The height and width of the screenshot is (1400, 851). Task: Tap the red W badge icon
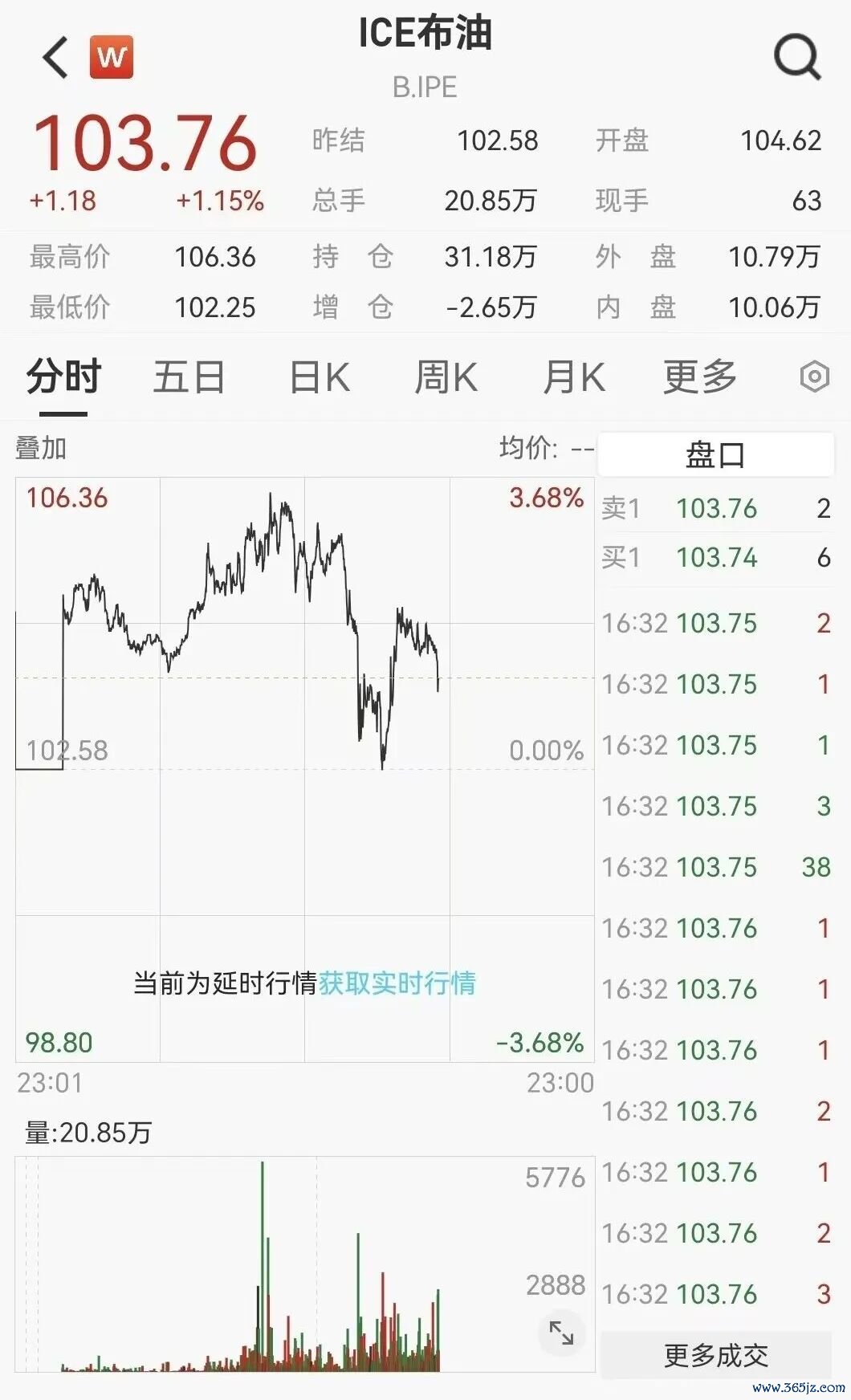point(112,58)
